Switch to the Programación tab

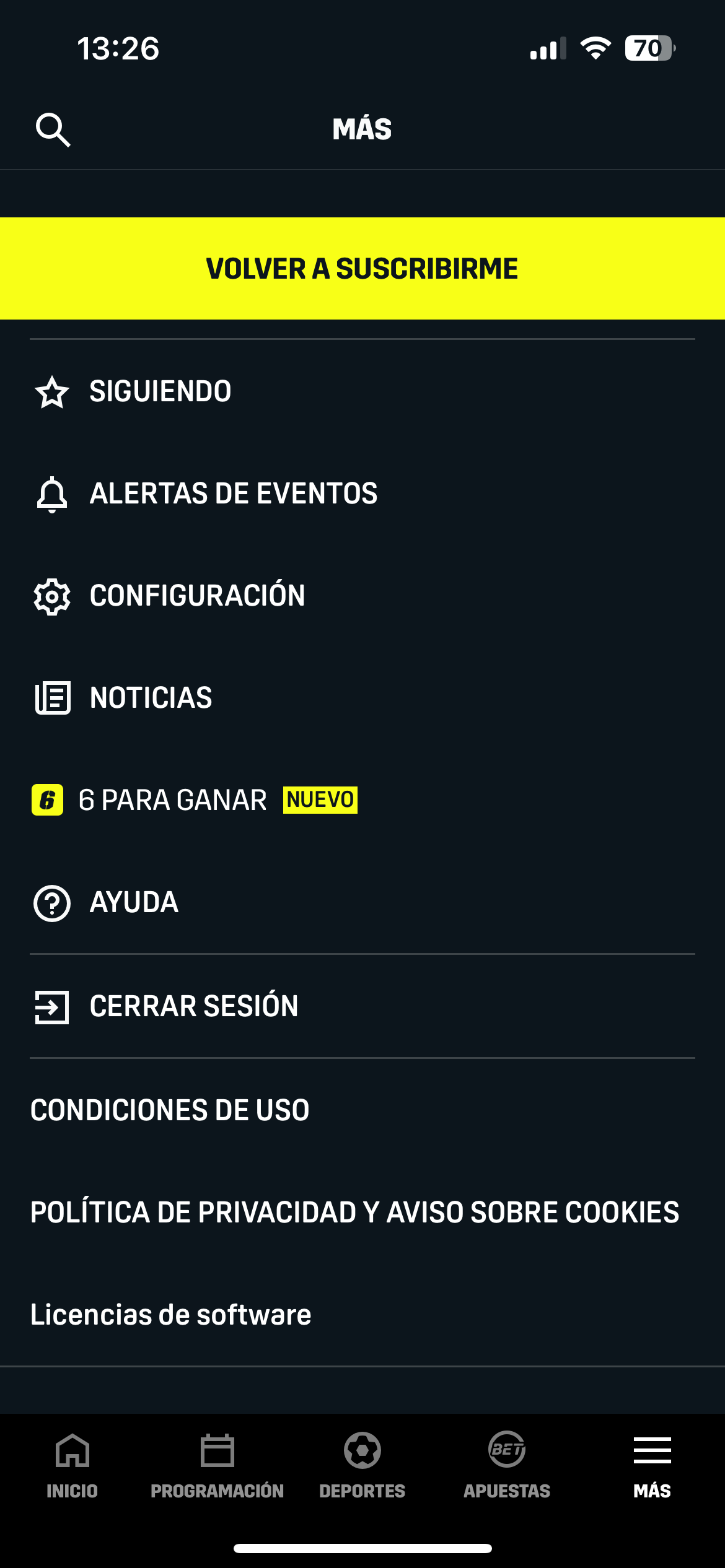tap(217, 1465)
